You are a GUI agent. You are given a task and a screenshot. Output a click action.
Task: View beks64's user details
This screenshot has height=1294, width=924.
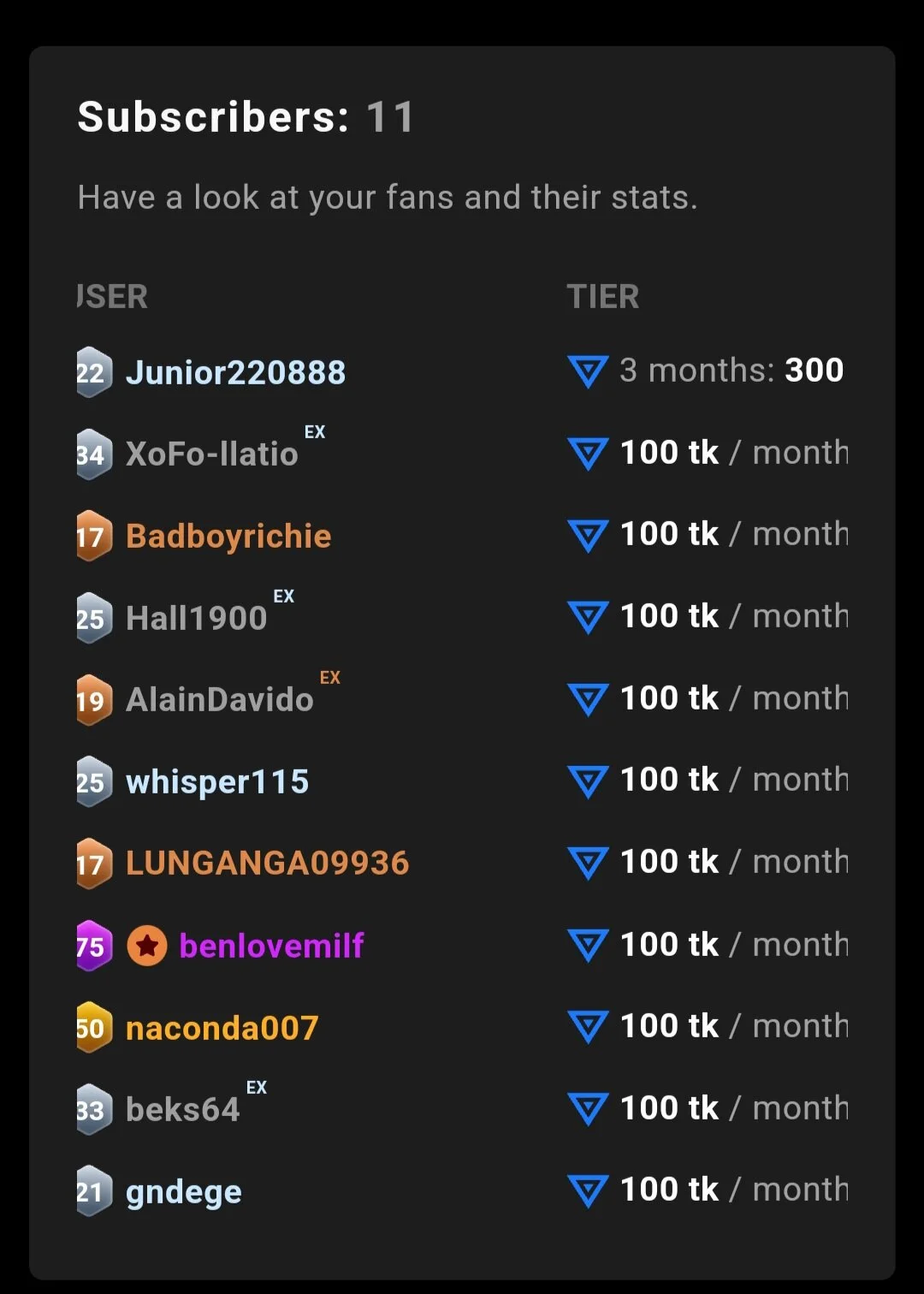(x=182, y=1110)
